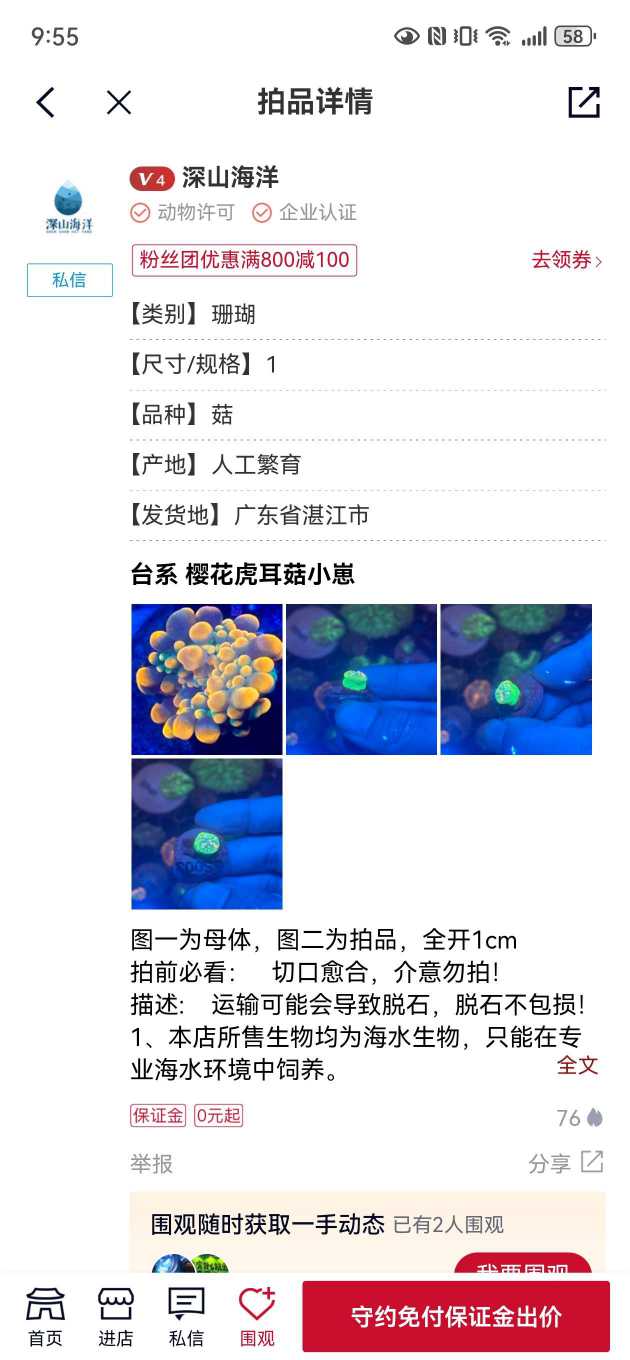The height and width of the screenshot is (1360, 630).
Task: Close the auction detail page
Action: tap(119, 102)
